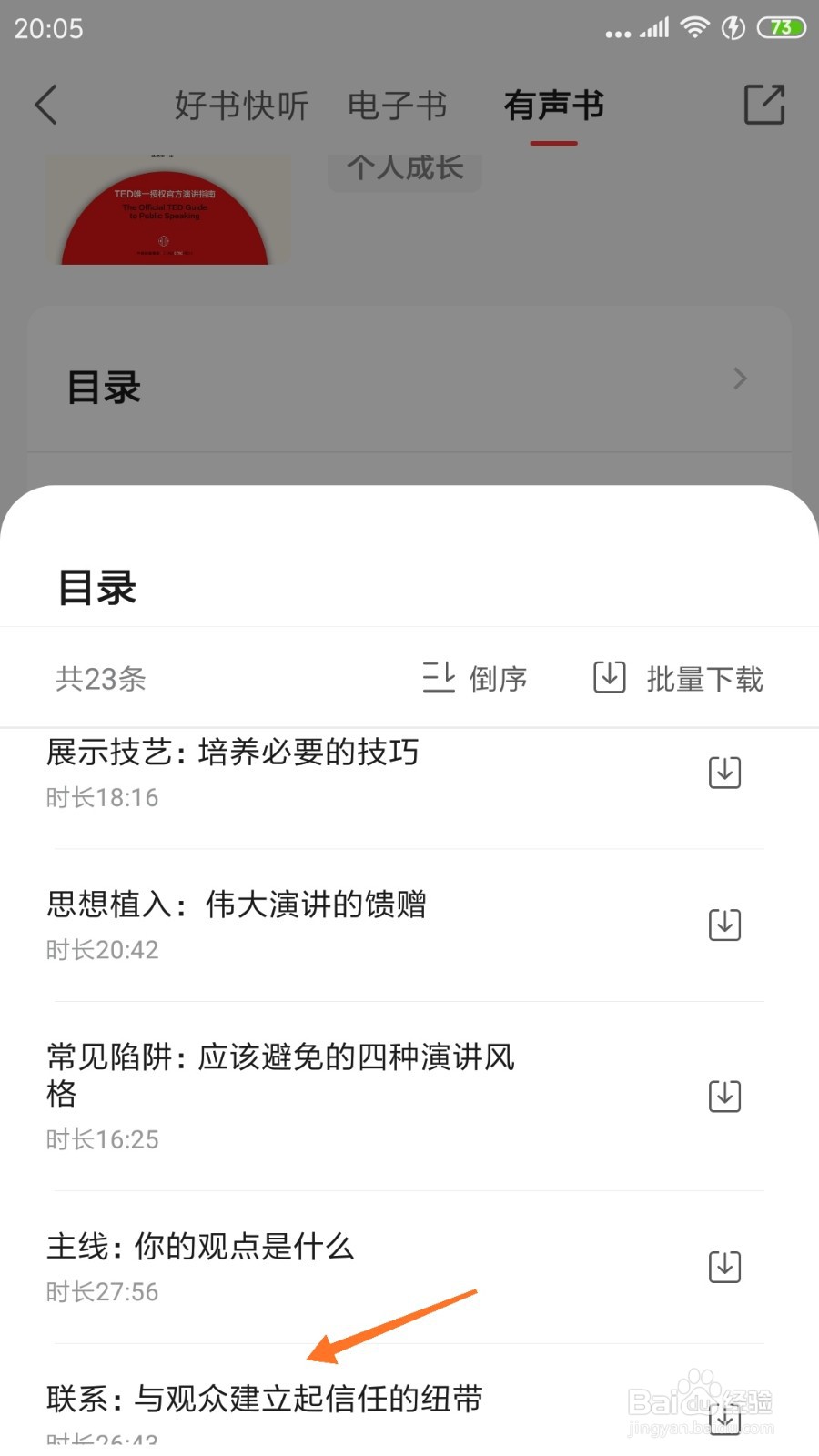This screenshot has width=819, height=1456.
Task: Download chapter 展示技艺：培养必要的技巧
Action: (724, 773)
